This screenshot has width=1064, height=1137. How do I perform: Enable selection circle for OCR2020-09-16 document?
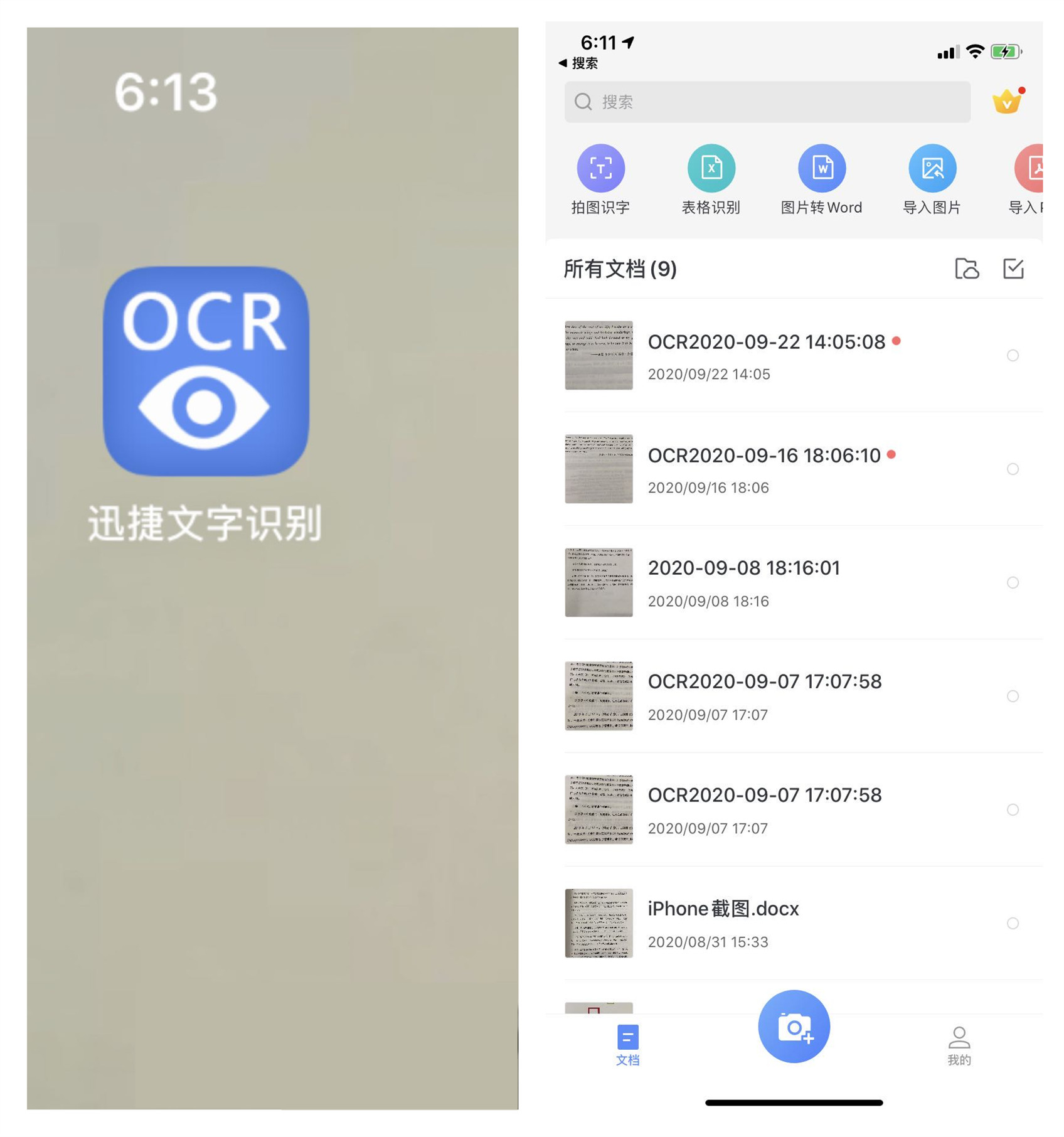click(x=1013, y=469)
